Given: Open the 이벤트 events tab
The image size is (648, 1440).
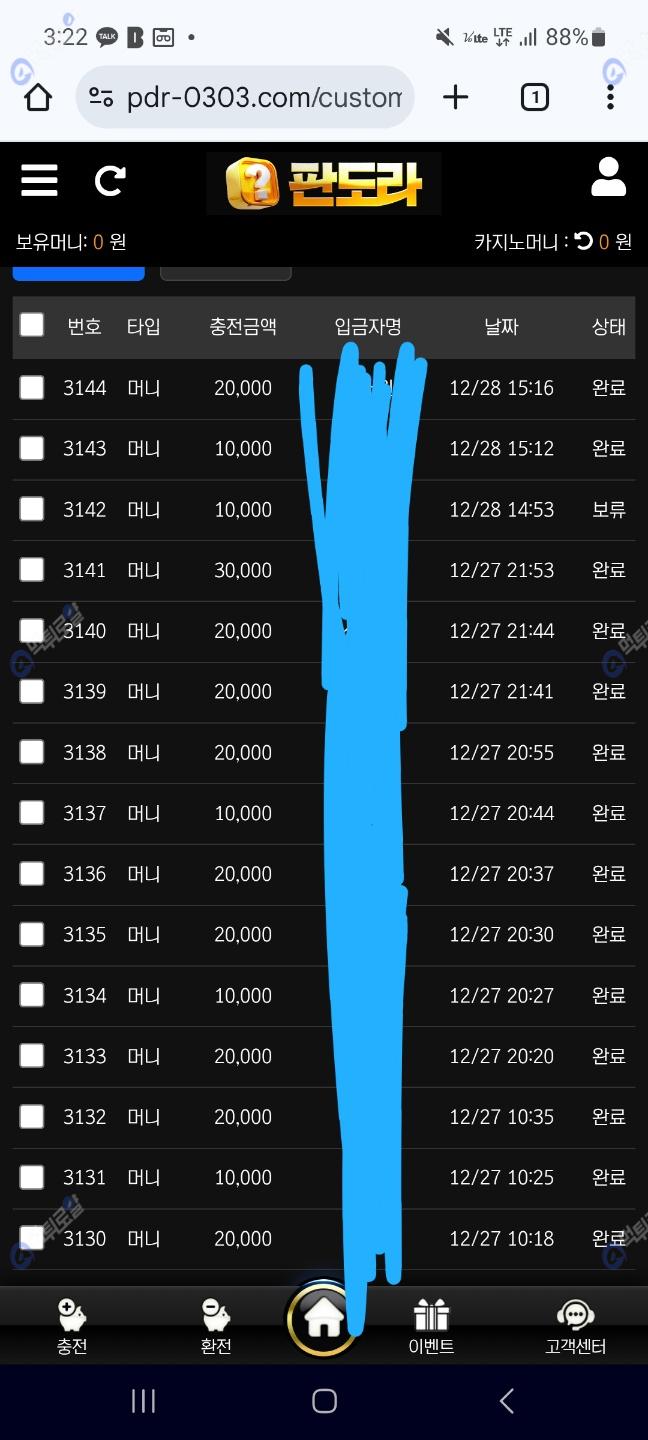Looking at the screenshot, I should 431,1326.
